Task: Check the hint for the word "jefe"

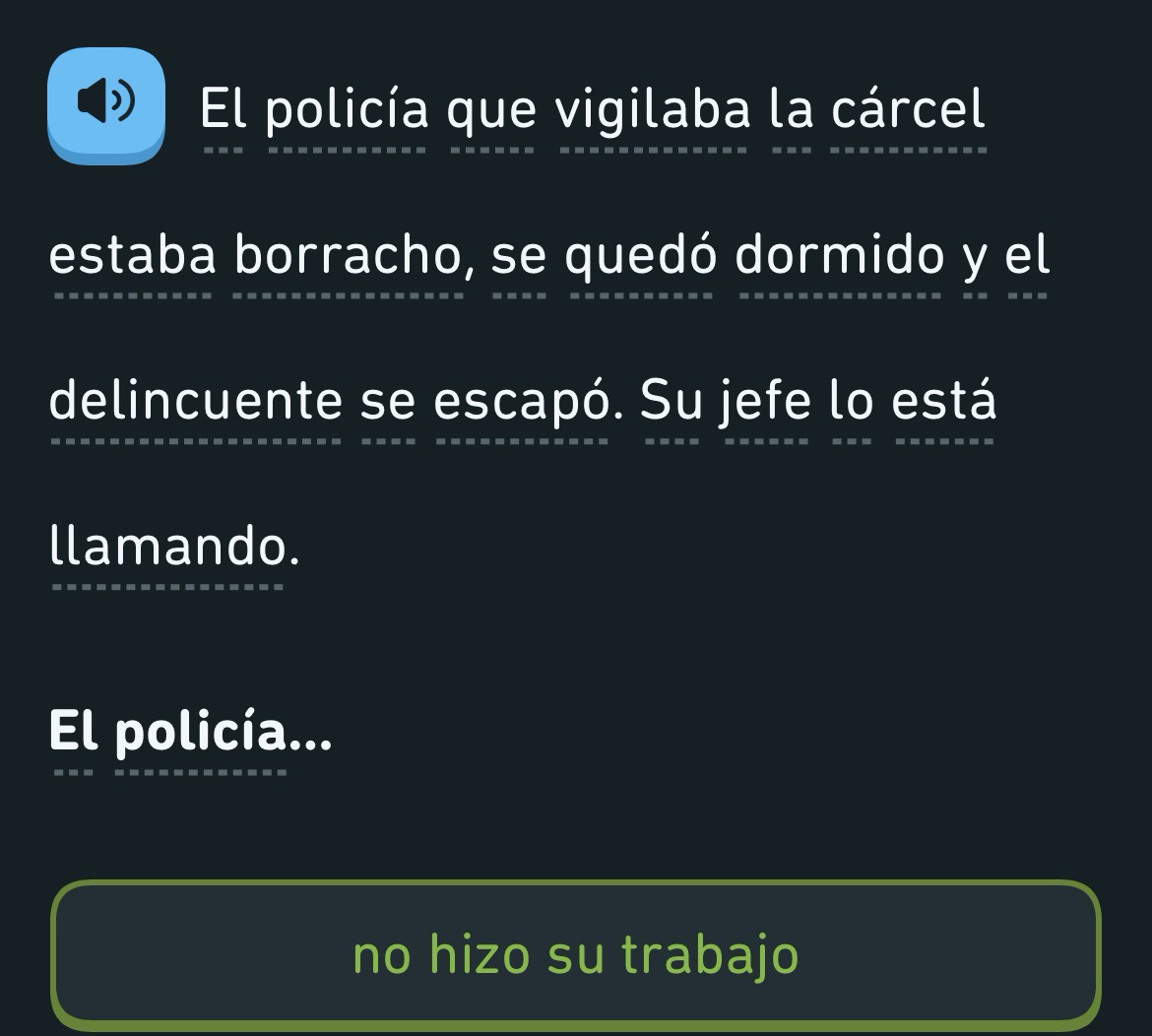Action: tap(767, 402)
